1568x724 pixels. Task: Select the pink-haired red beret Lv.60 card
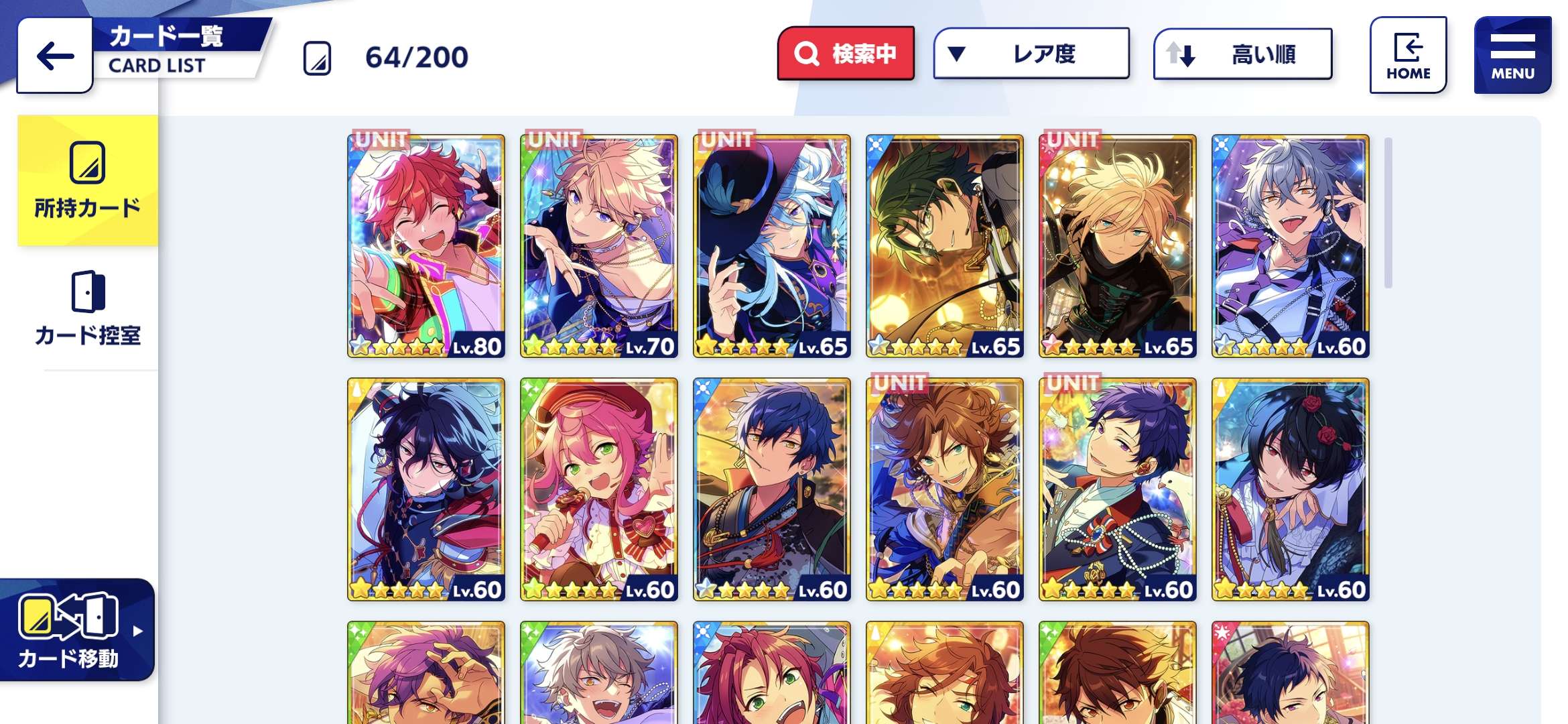pyautogui.click(x=599, y=489)
